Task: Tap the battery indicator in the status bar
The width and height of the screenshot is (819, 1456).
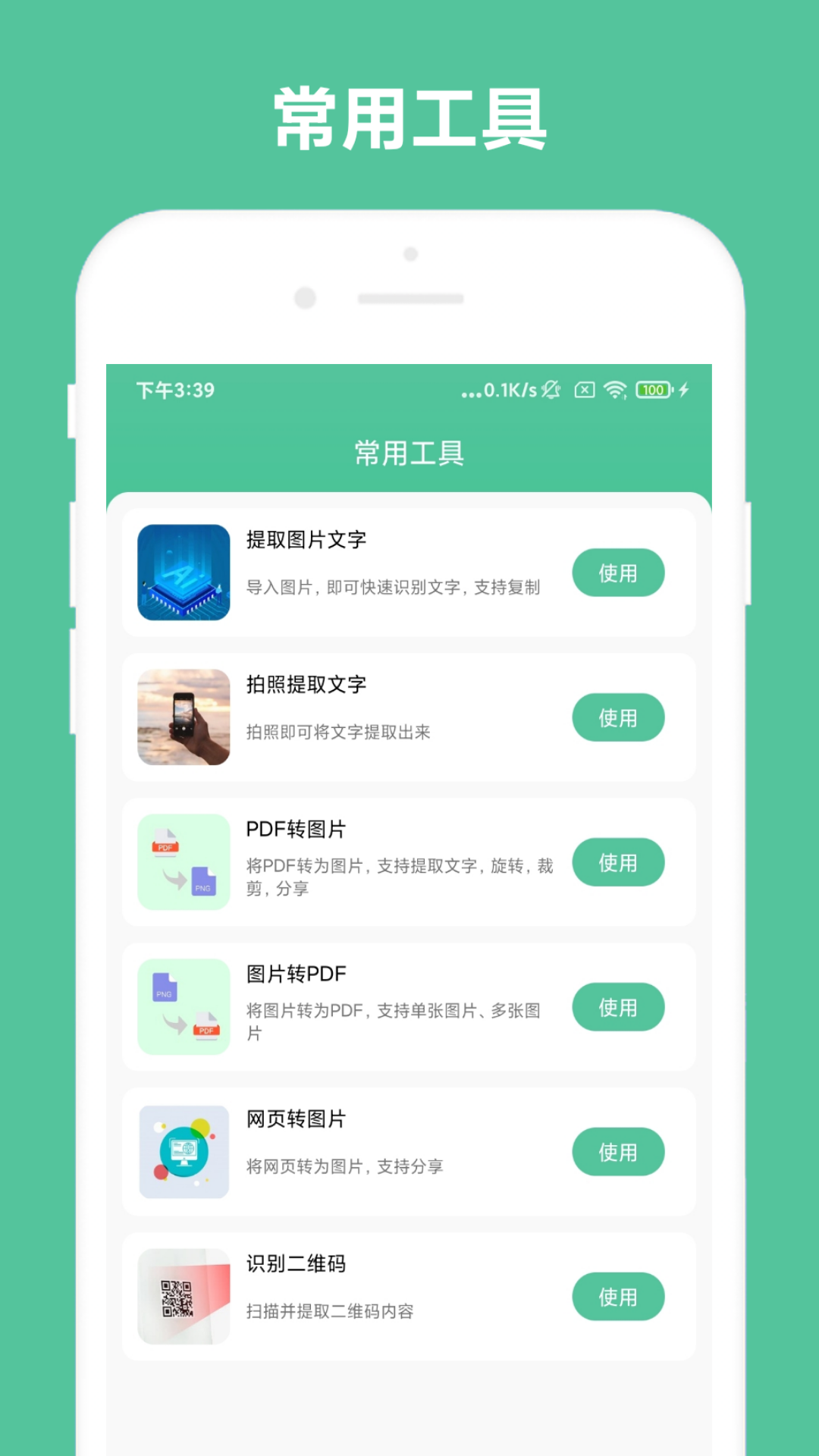Action: [652, 390]
